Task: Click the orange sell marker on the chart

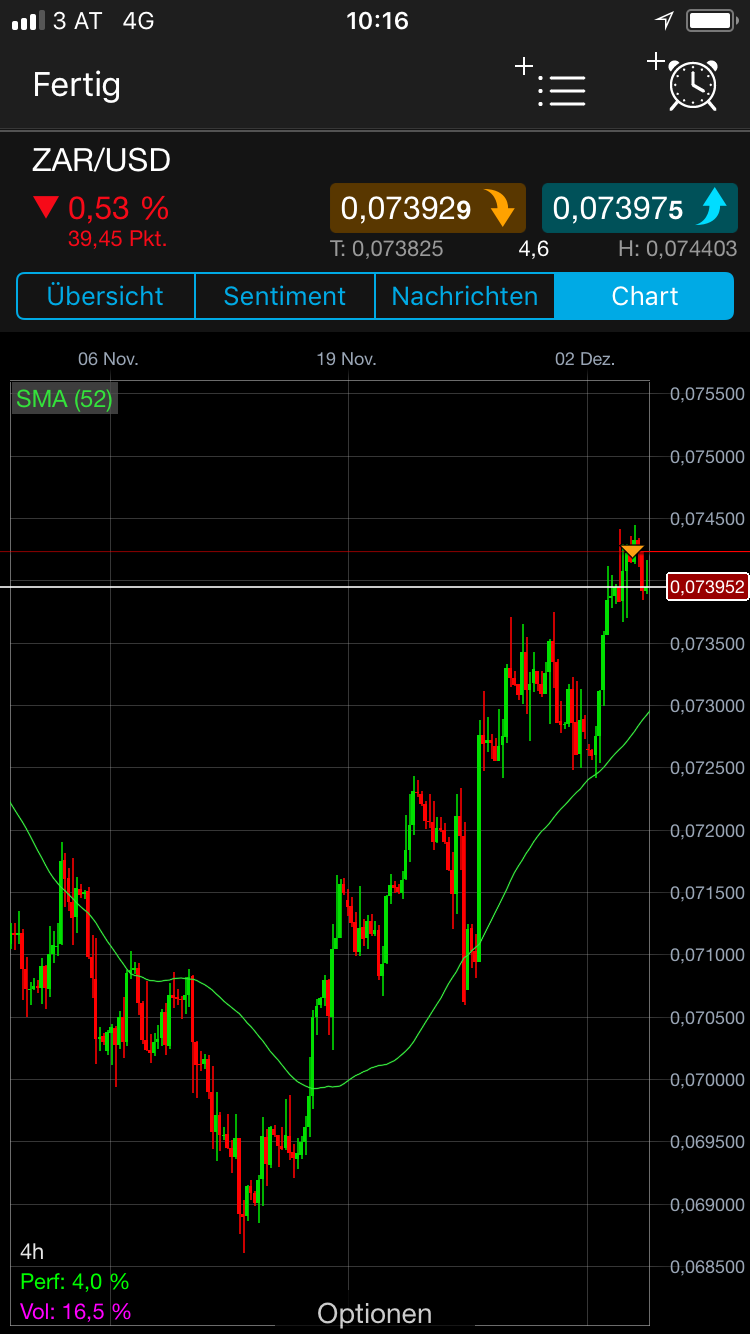Action: [x=633, y=551]
